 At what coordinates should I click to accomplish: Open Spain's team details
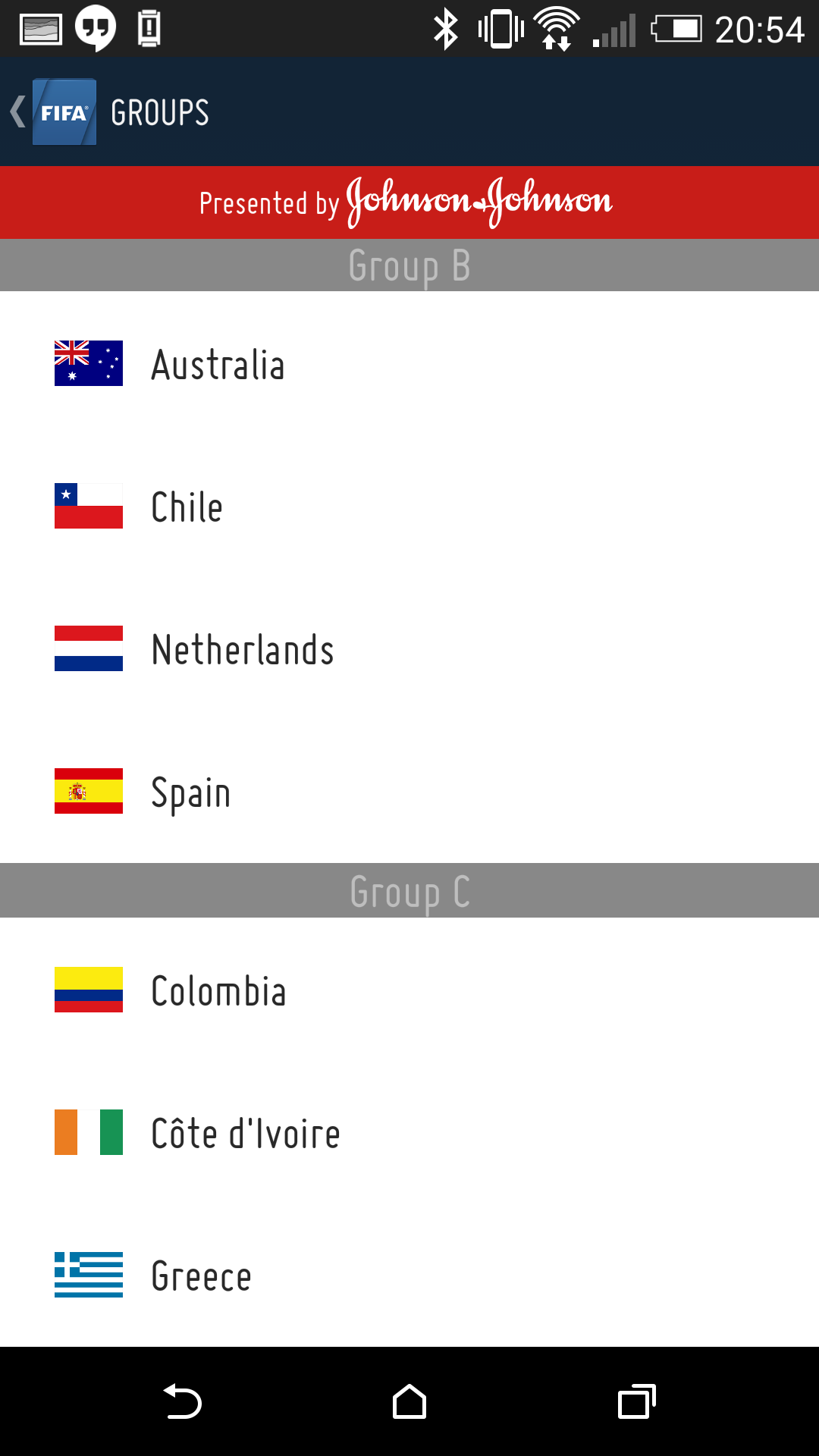pos(409,791)
